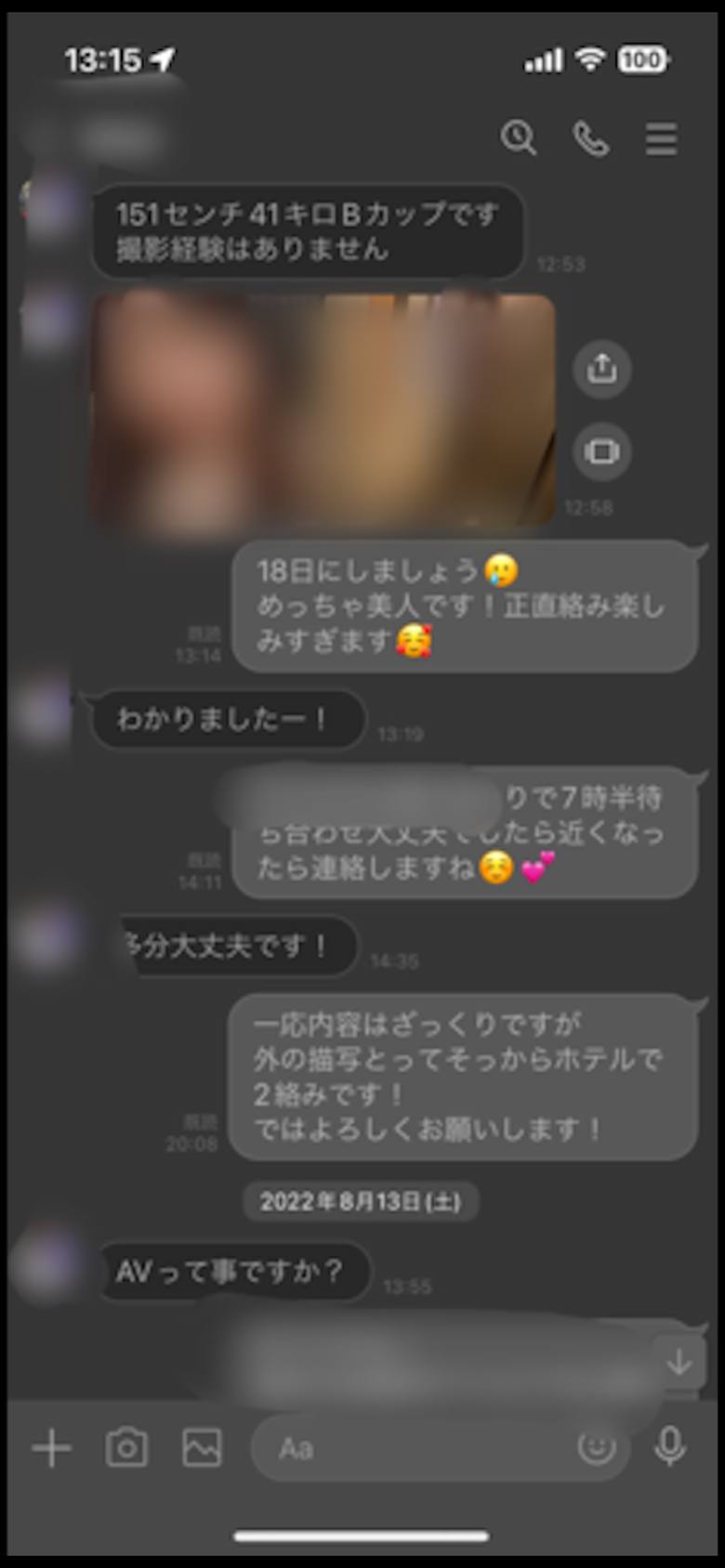725x1568 pixels.
Task: Tap the plus attachment button
Action: click(51, 1447)
